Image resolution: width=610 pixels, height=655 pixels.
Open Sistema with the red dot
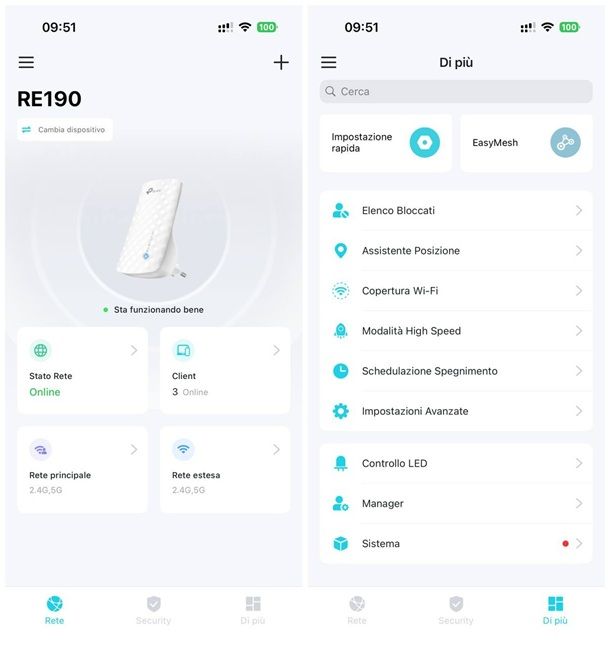tap(456, 544)
